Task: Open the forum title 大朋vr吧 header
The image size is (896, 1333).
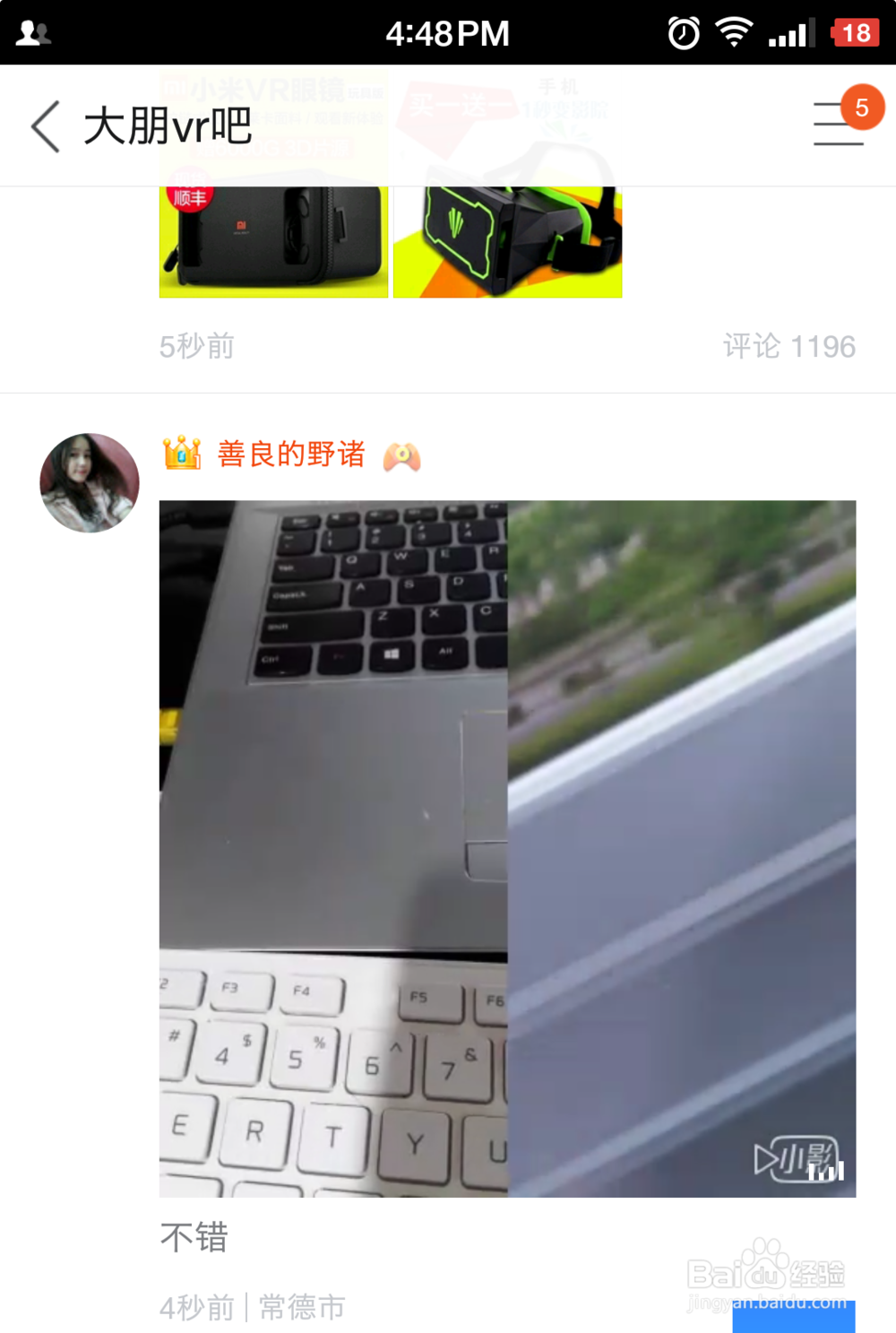Action: click(x=168, y=126)
